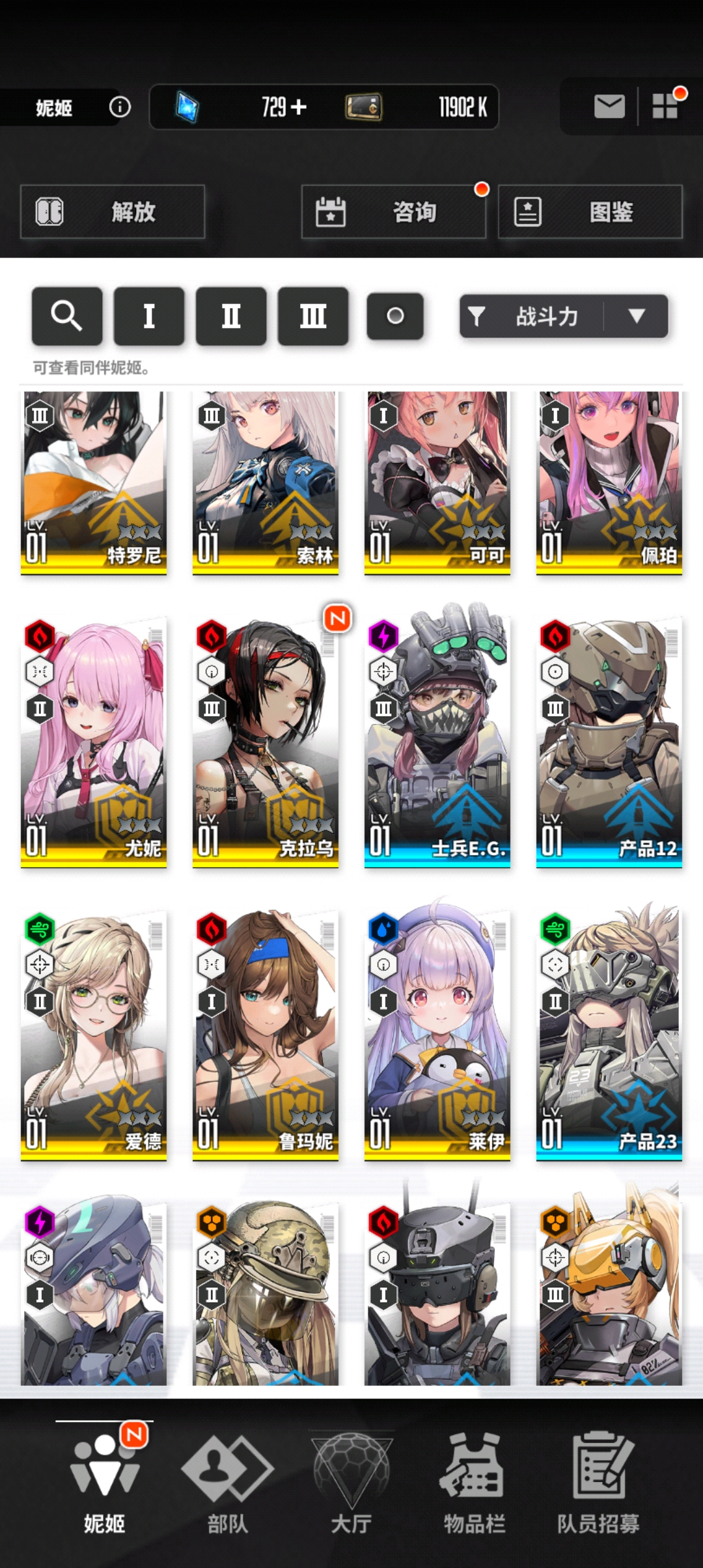Open the 解放 button
This screenshot has height=1568, width=703.
[x=113, y=212]
